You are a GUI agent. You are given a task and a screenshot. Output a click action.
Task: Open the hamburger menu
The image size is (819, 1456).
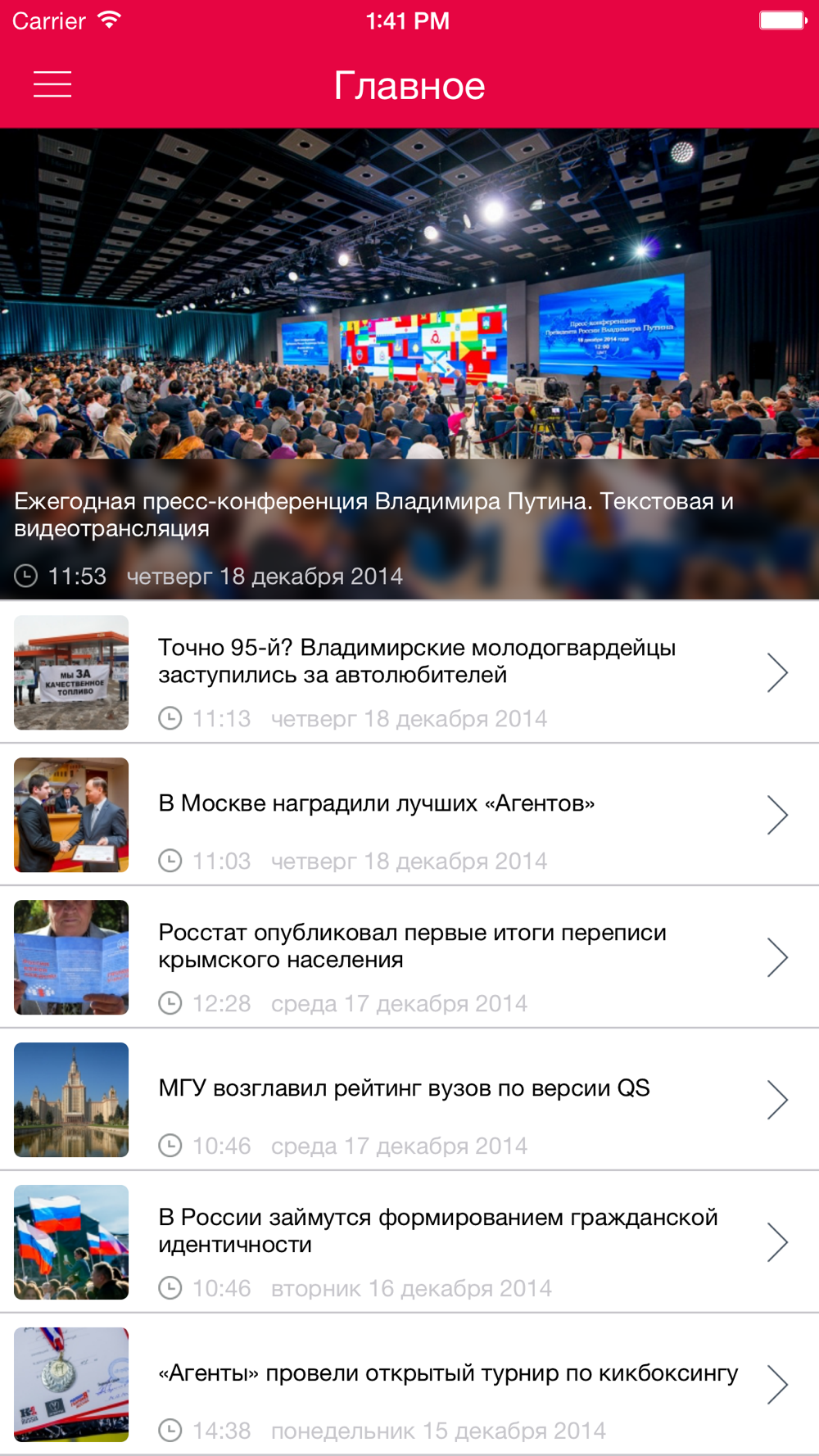pyautogui.click(x=52, y=84)
